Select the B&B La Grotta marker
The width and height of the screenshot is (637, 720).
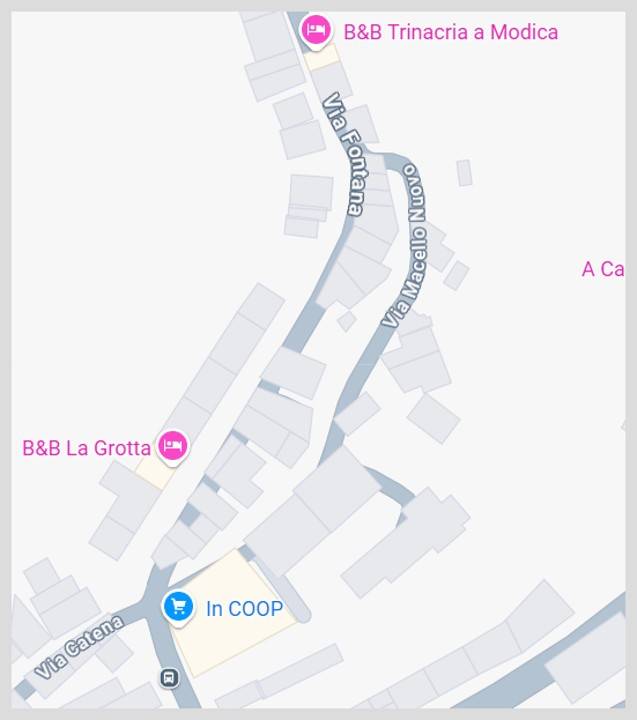coord(173,445)
